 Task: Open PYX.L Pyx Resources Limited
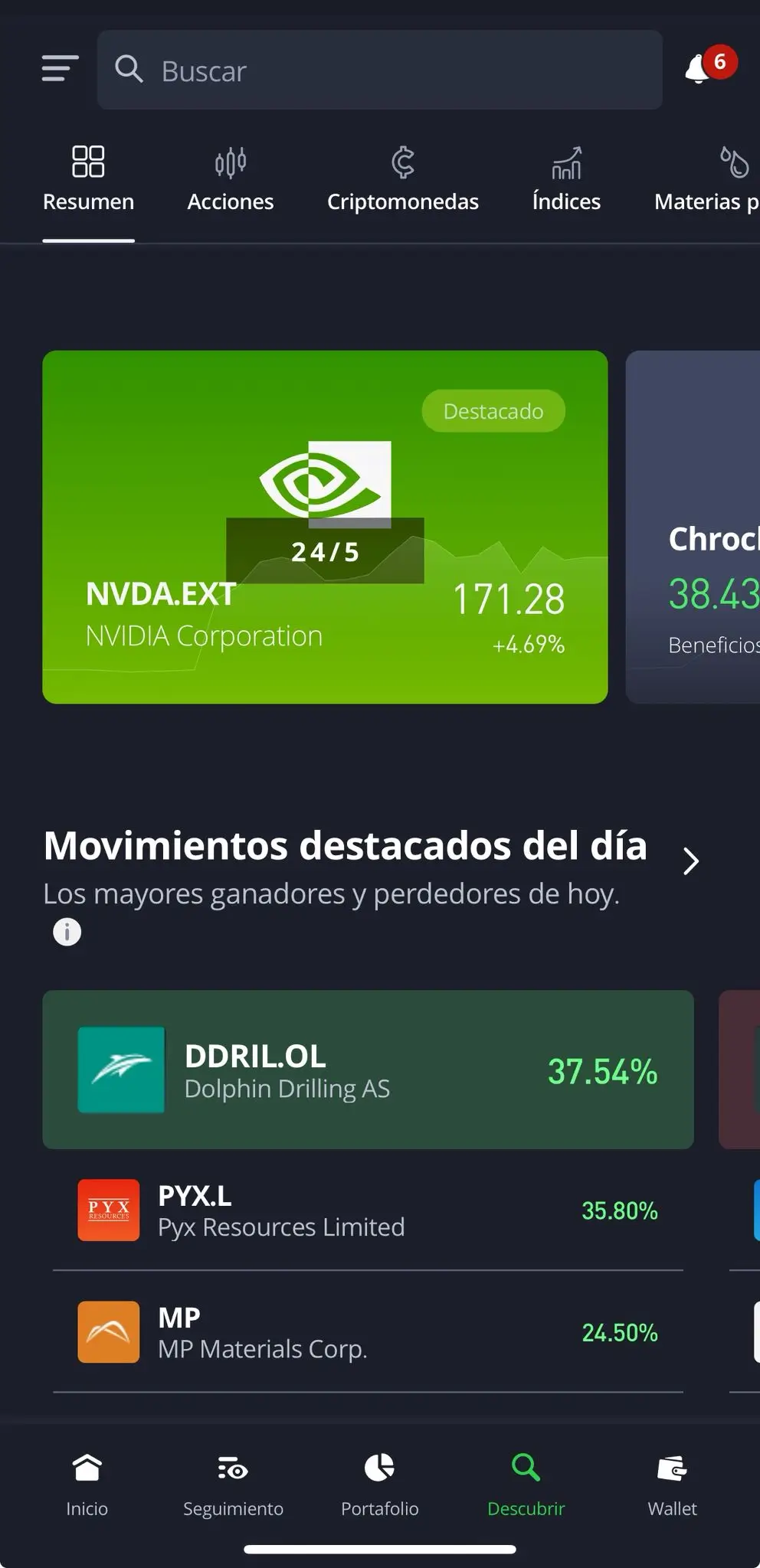coord(368,1210)
